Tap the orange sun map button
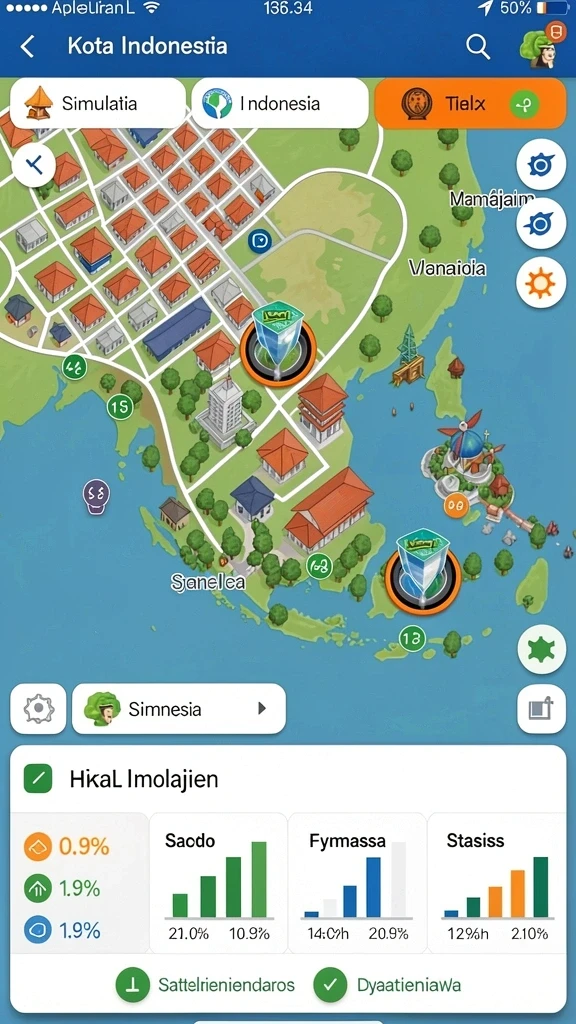 click(541, 283)
